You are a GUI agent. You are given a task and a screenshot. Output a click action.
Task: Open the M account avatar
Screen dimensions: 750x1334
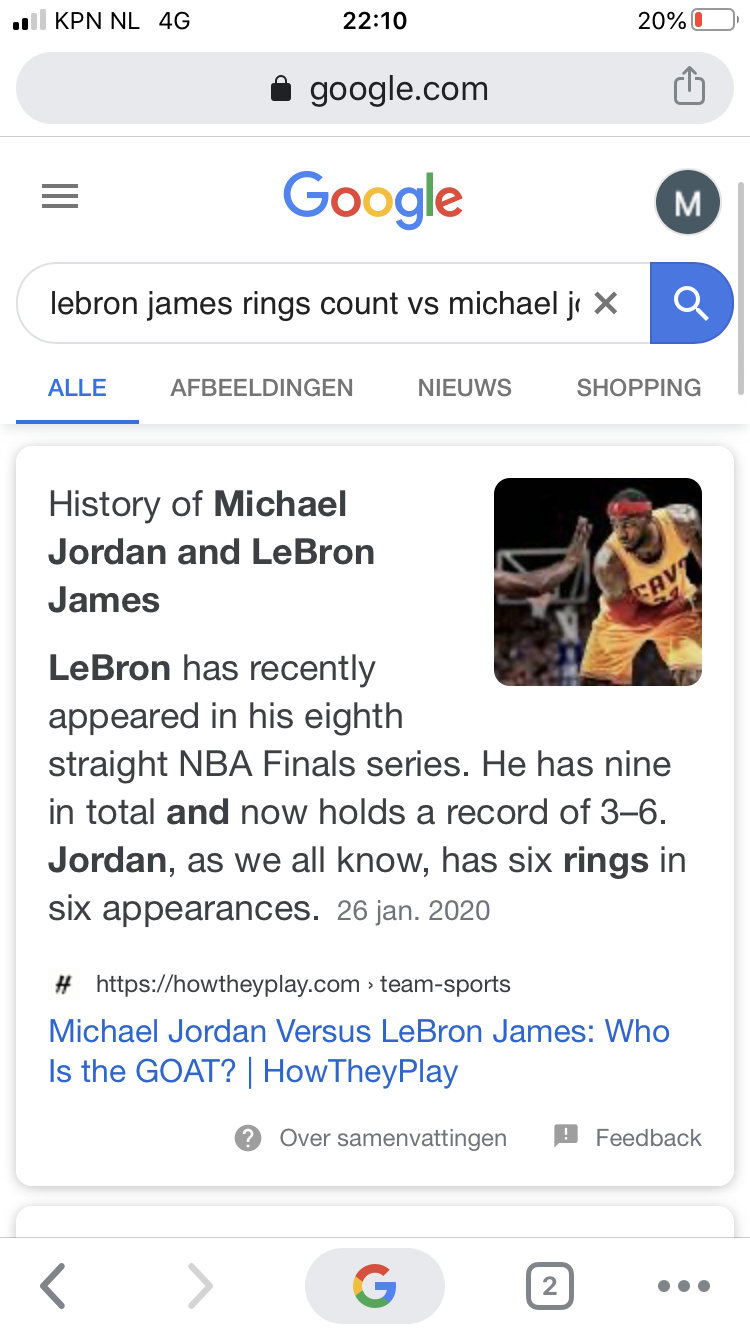(x=687, y=203)
